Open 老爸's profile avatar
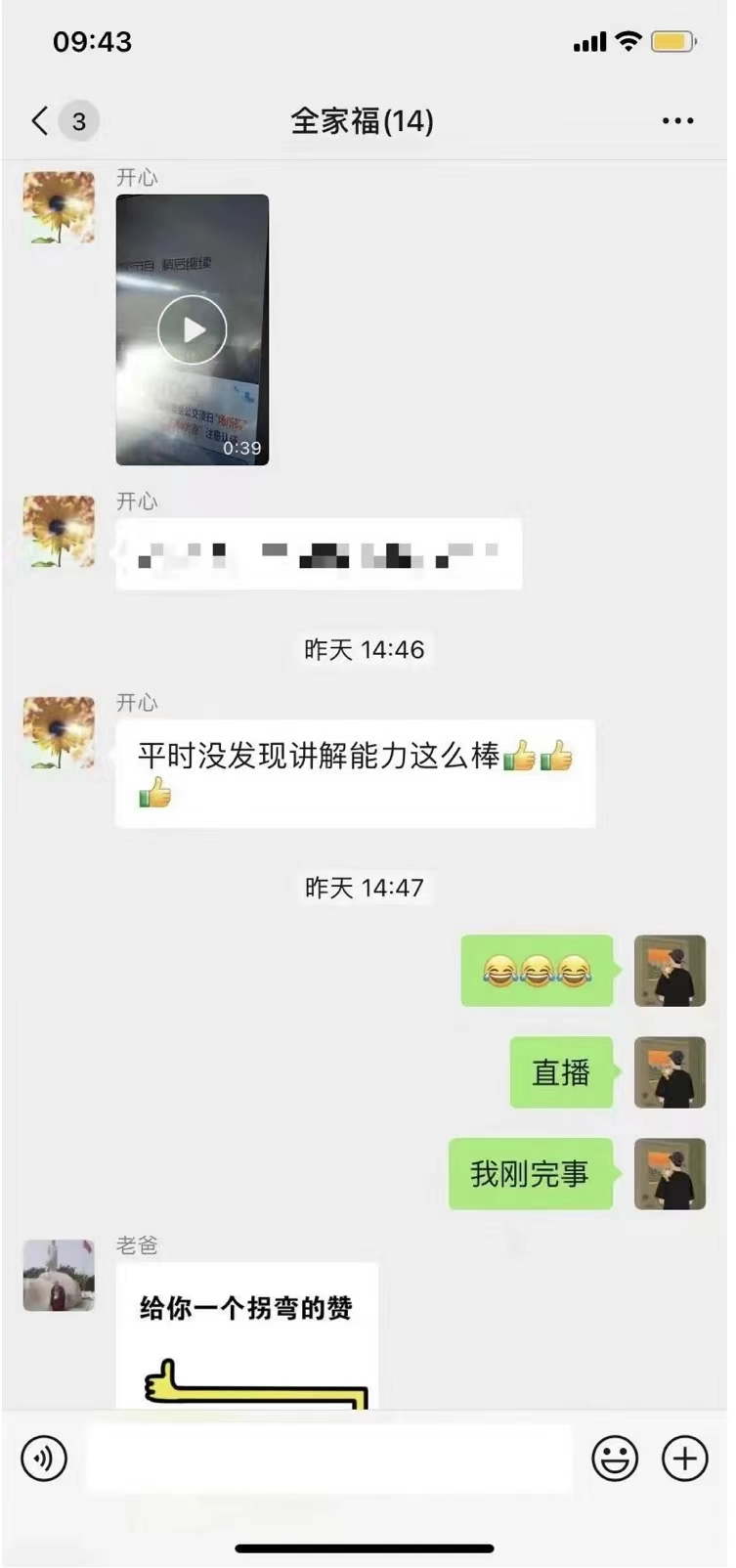Viewport: 736px width, 1568px height. 59,1275
